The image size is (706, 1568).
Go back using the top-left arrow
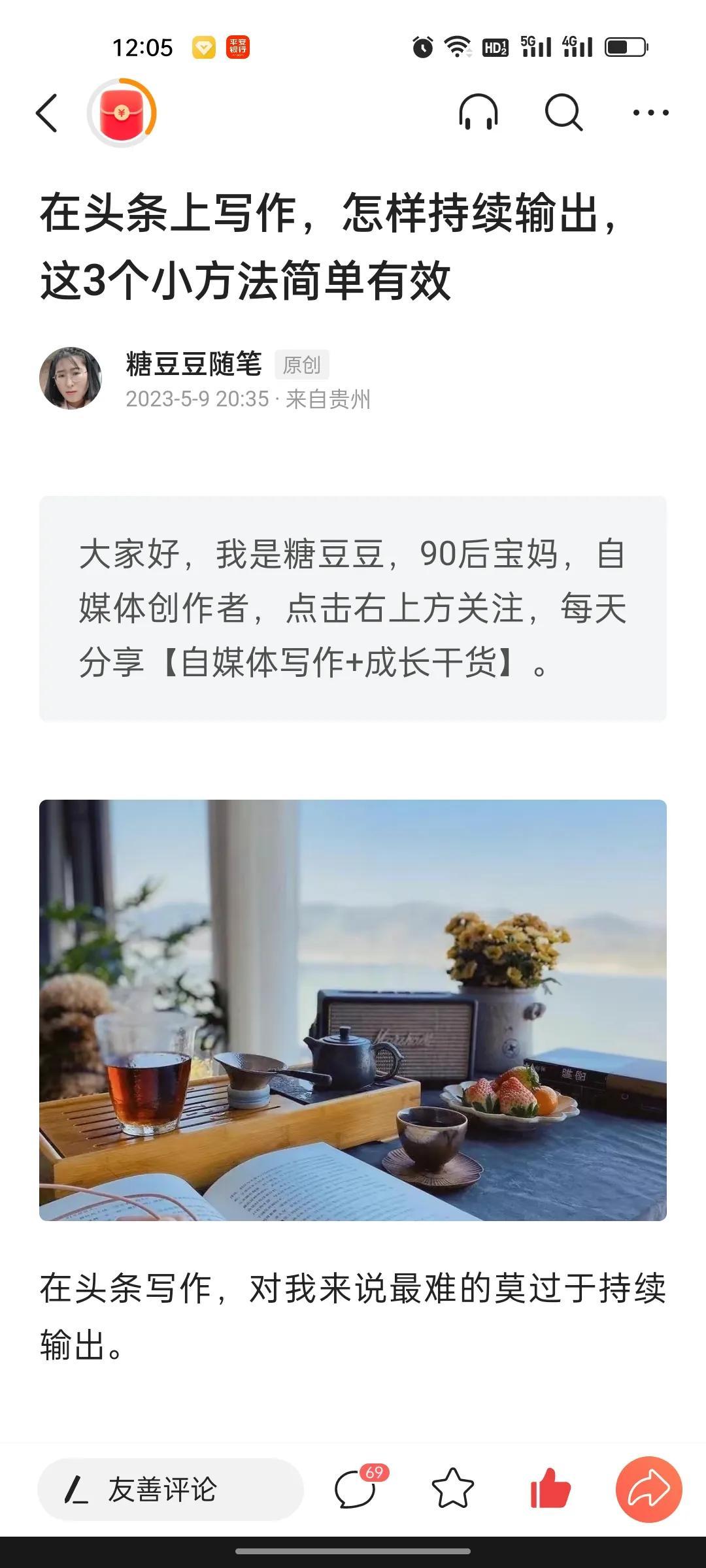[47, 113]
